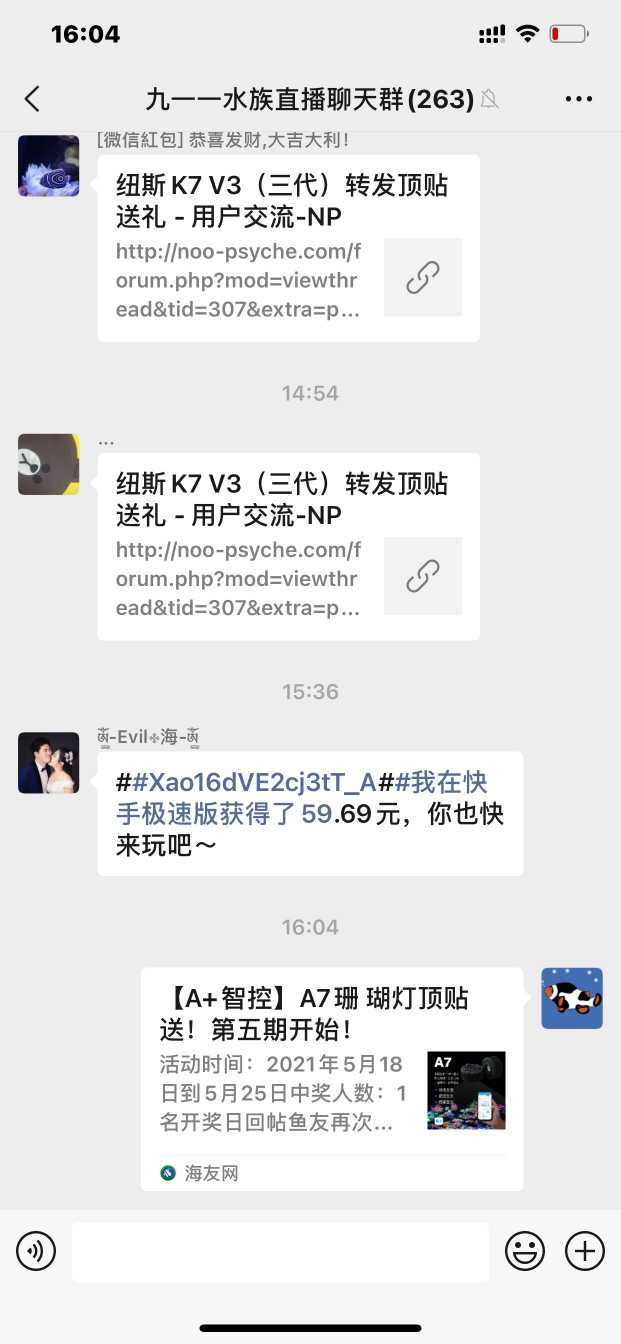621x1344 pixels.
Task: Open the plus attachments menu
Action: coord(585,1251)
